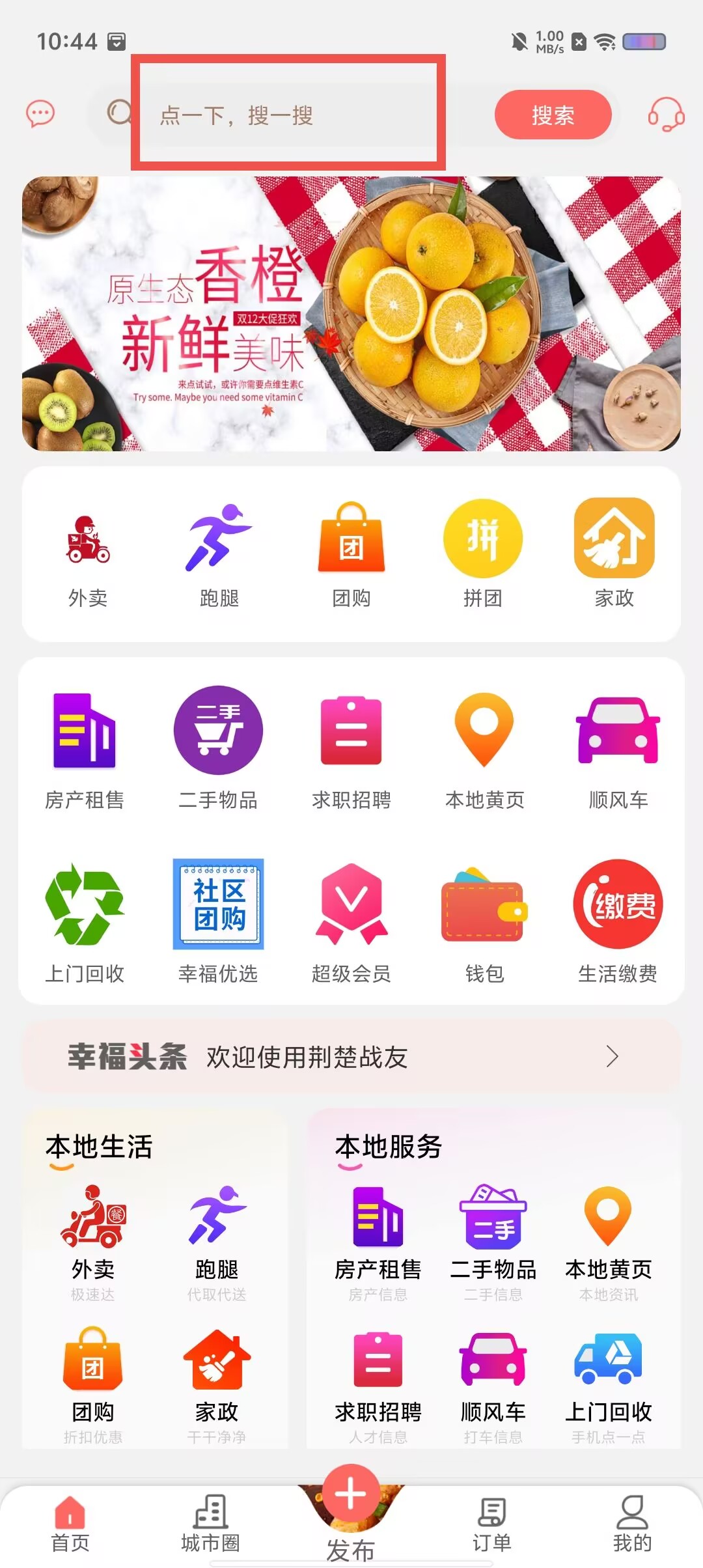Tap the red 搜索 button

(553, 115)
